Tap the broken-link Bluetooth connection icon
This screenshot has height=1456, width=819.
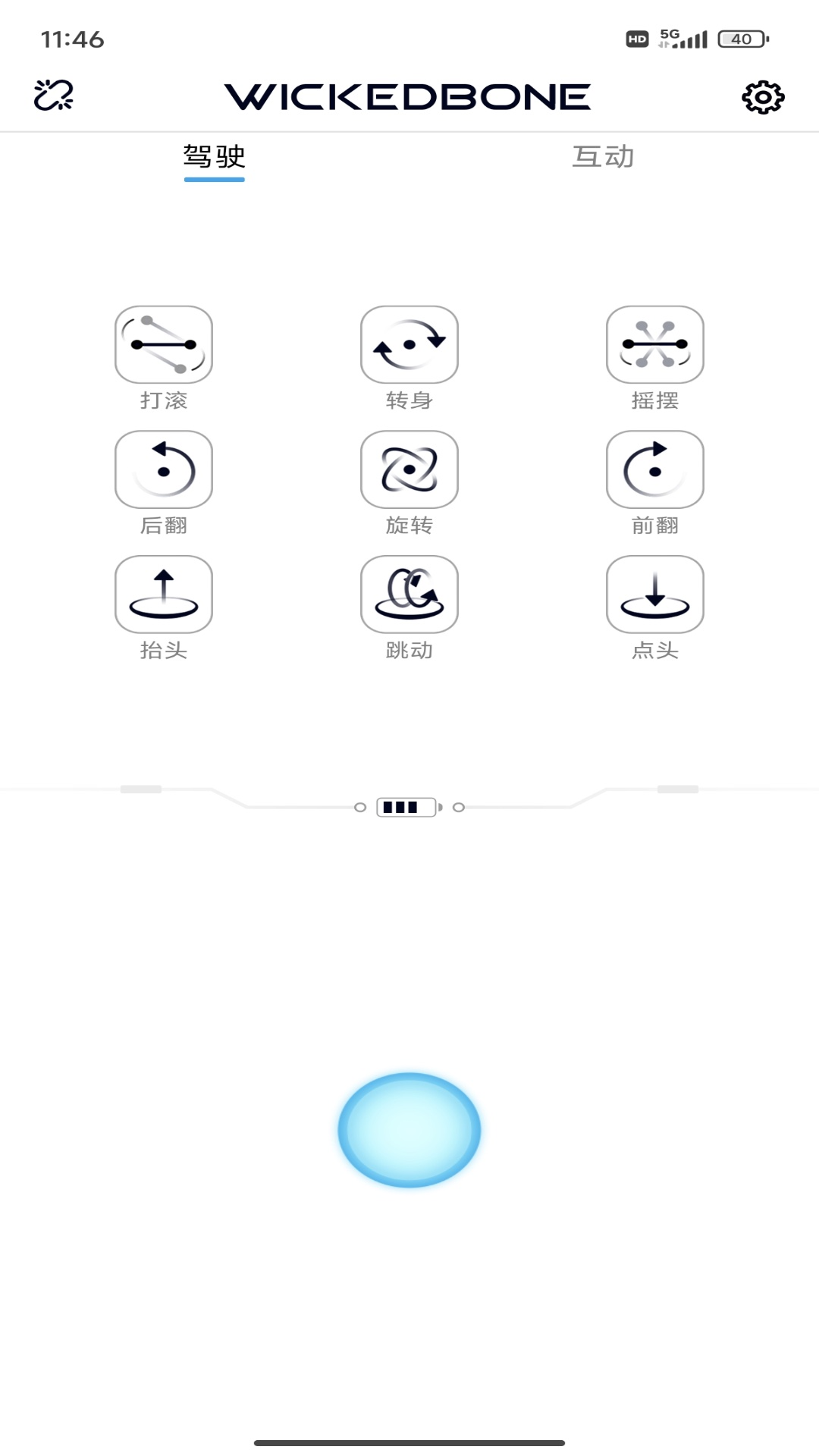tap(53, 96)
